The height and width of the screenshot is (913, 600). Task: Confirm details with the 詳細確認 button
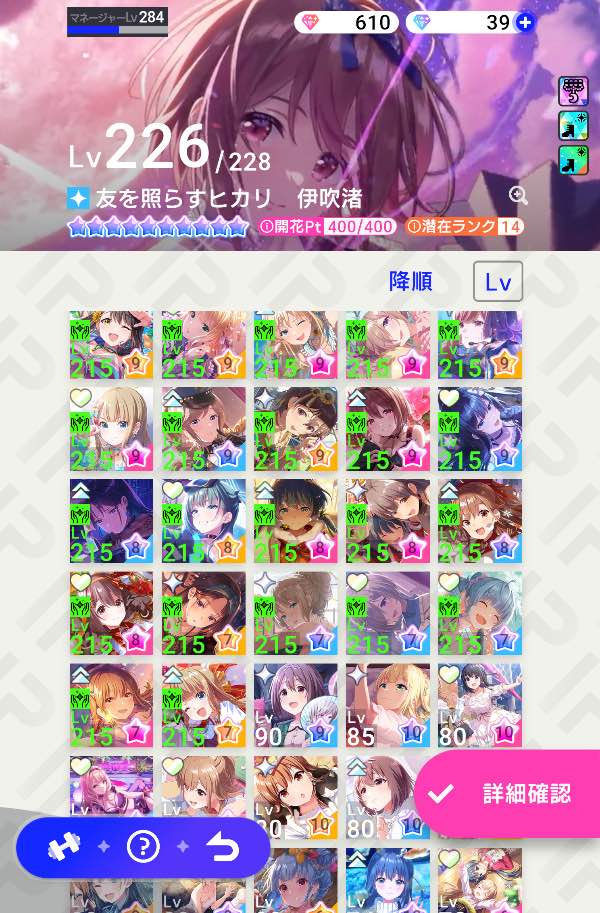click(510, 794)
